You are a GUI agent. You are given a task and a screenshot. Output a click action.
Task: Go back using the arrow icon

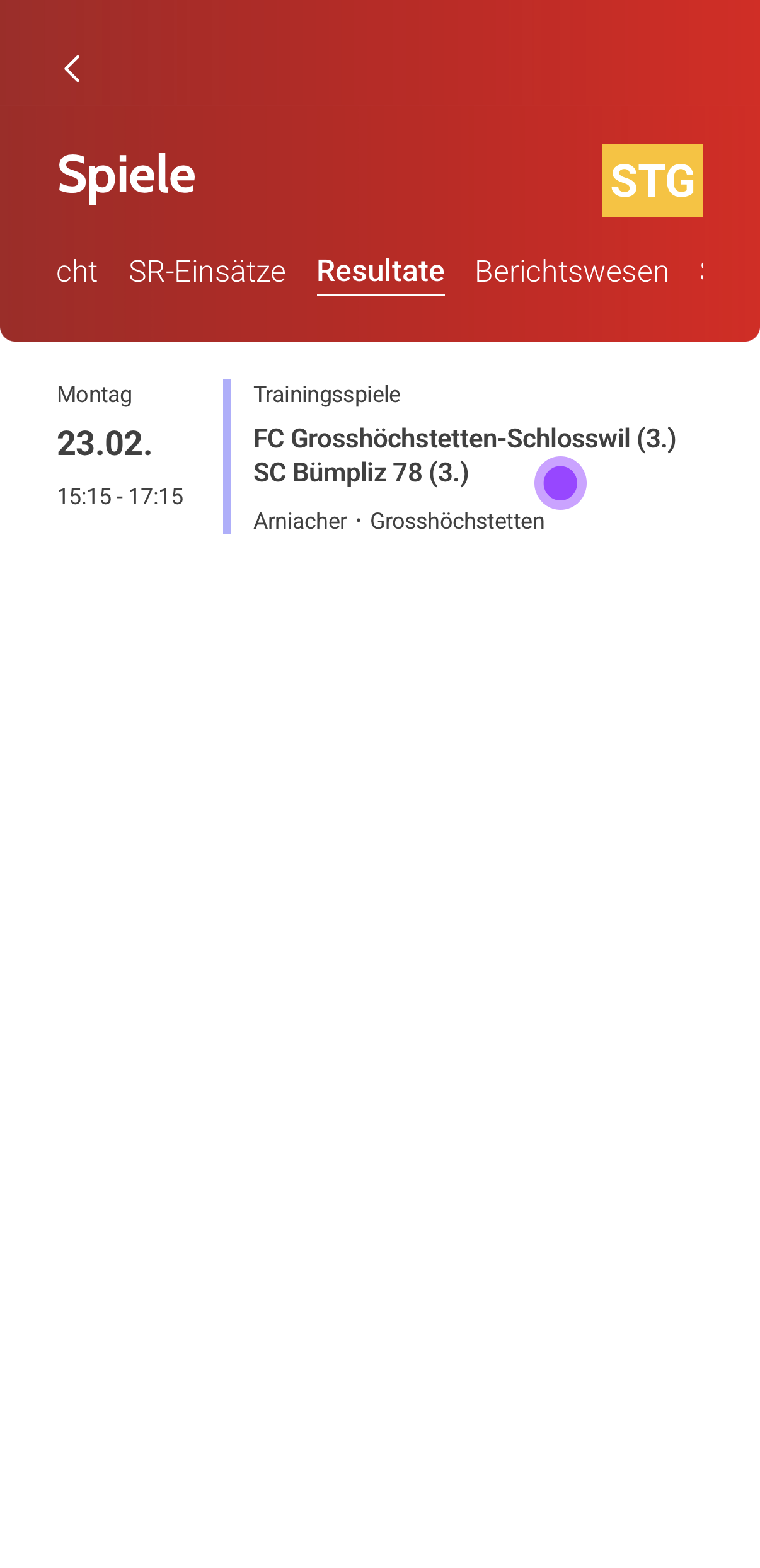coord(72,69)
